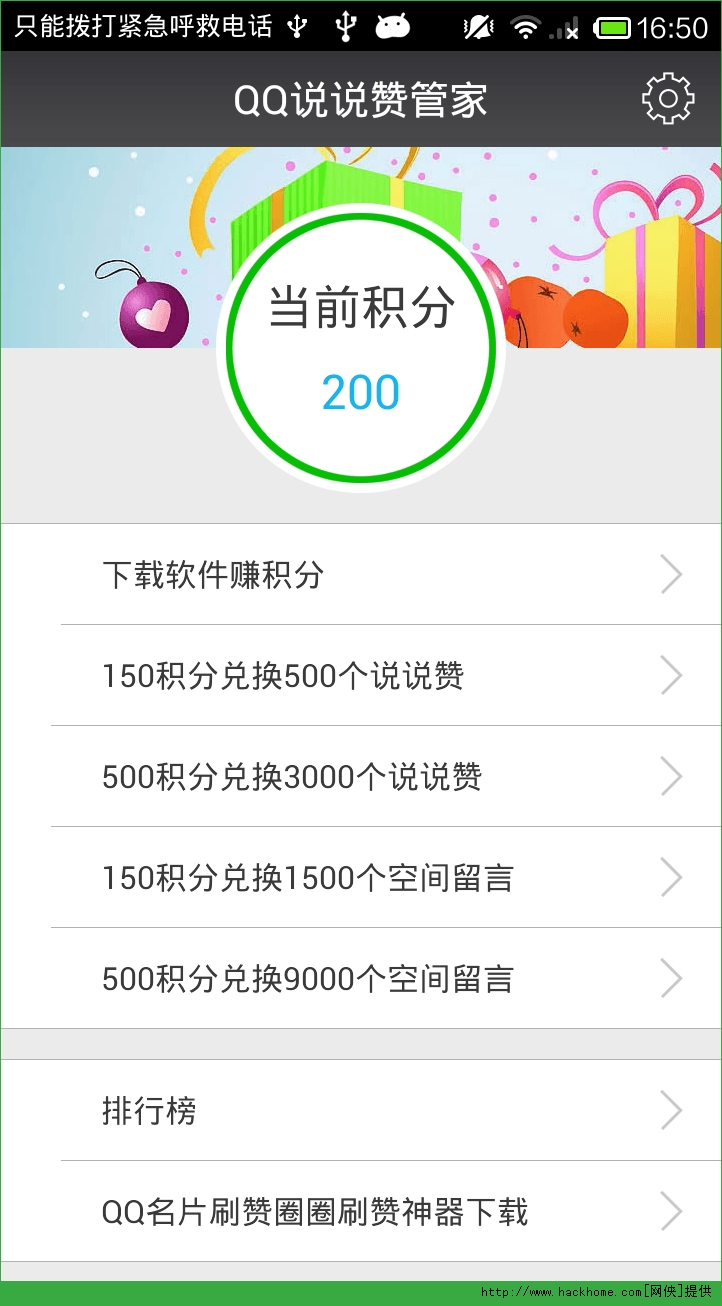Select 150积分兑换500个说说赞
The image size is (722, 1306).
(x=360, y=676)
